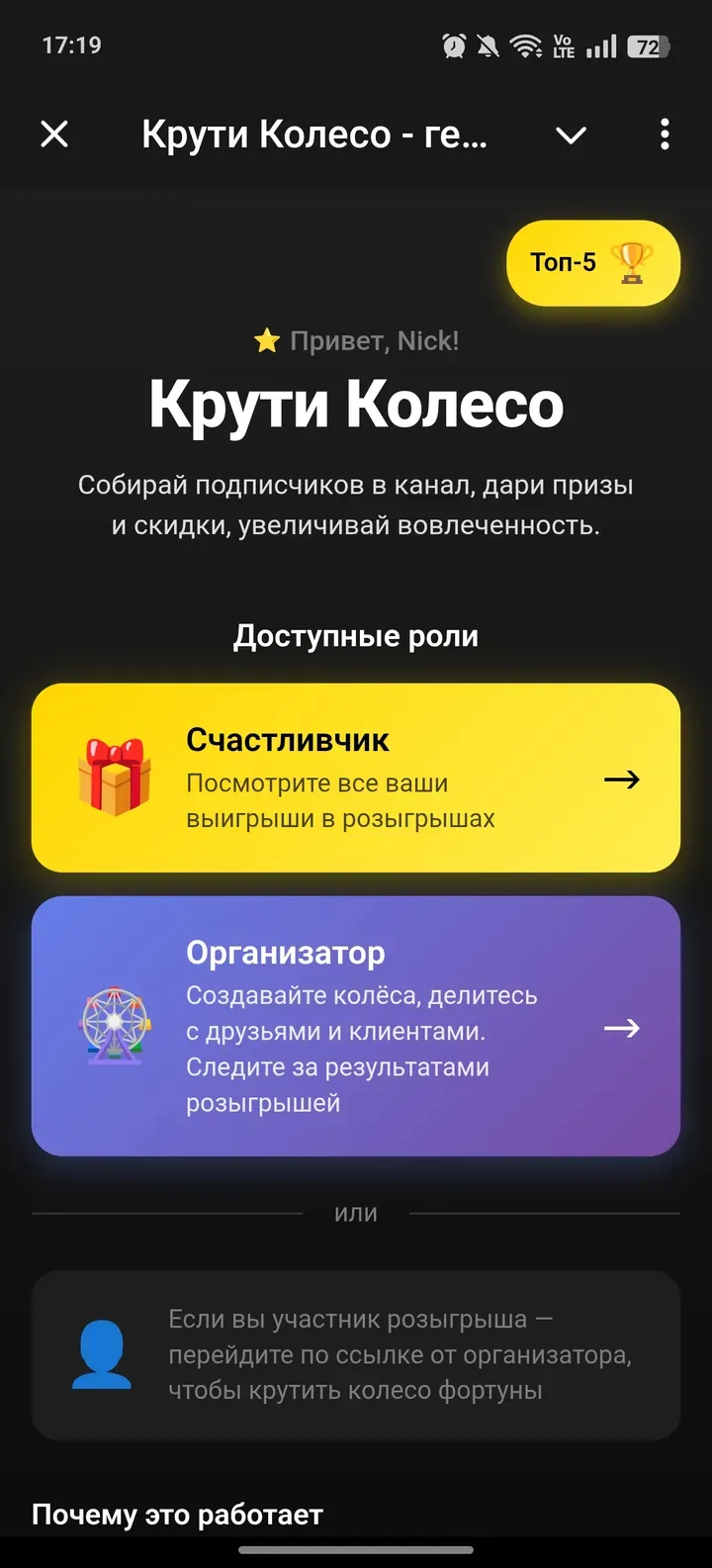Collapse the mini-app with the down arrow
Viewport: 712px width, 1568px height.
pyautogui.click(x=571, y=136)
